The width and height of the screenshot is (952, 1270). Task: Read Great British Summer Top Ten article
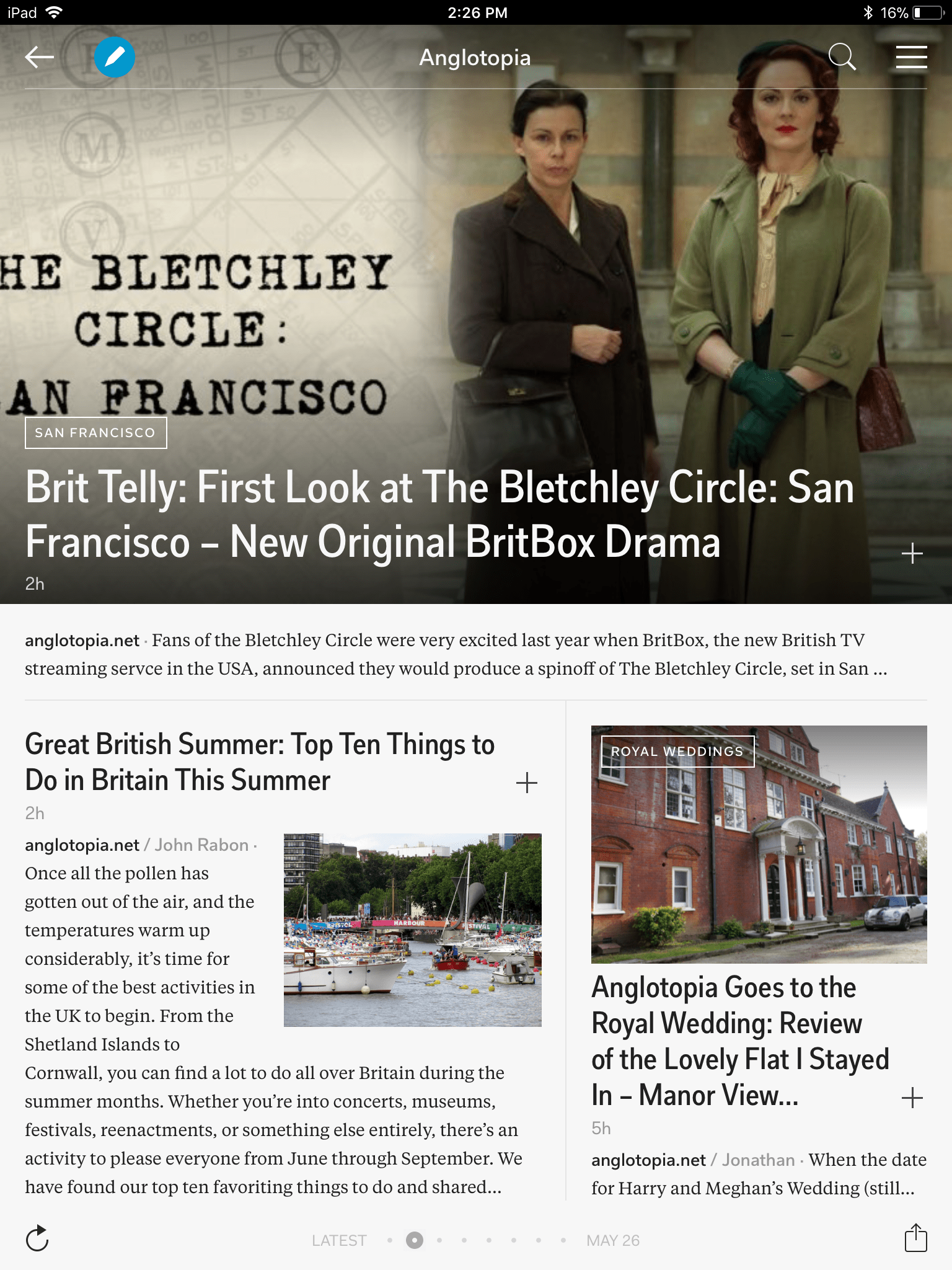pos(259,762)
